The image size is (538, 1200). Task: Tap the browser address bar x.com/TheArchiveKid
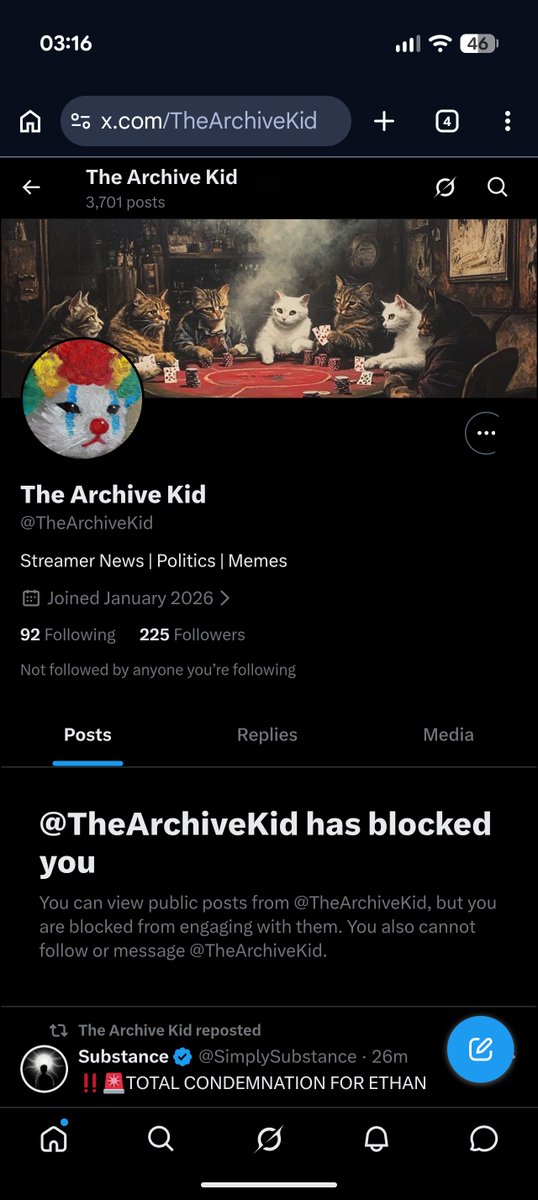(206, 121)
